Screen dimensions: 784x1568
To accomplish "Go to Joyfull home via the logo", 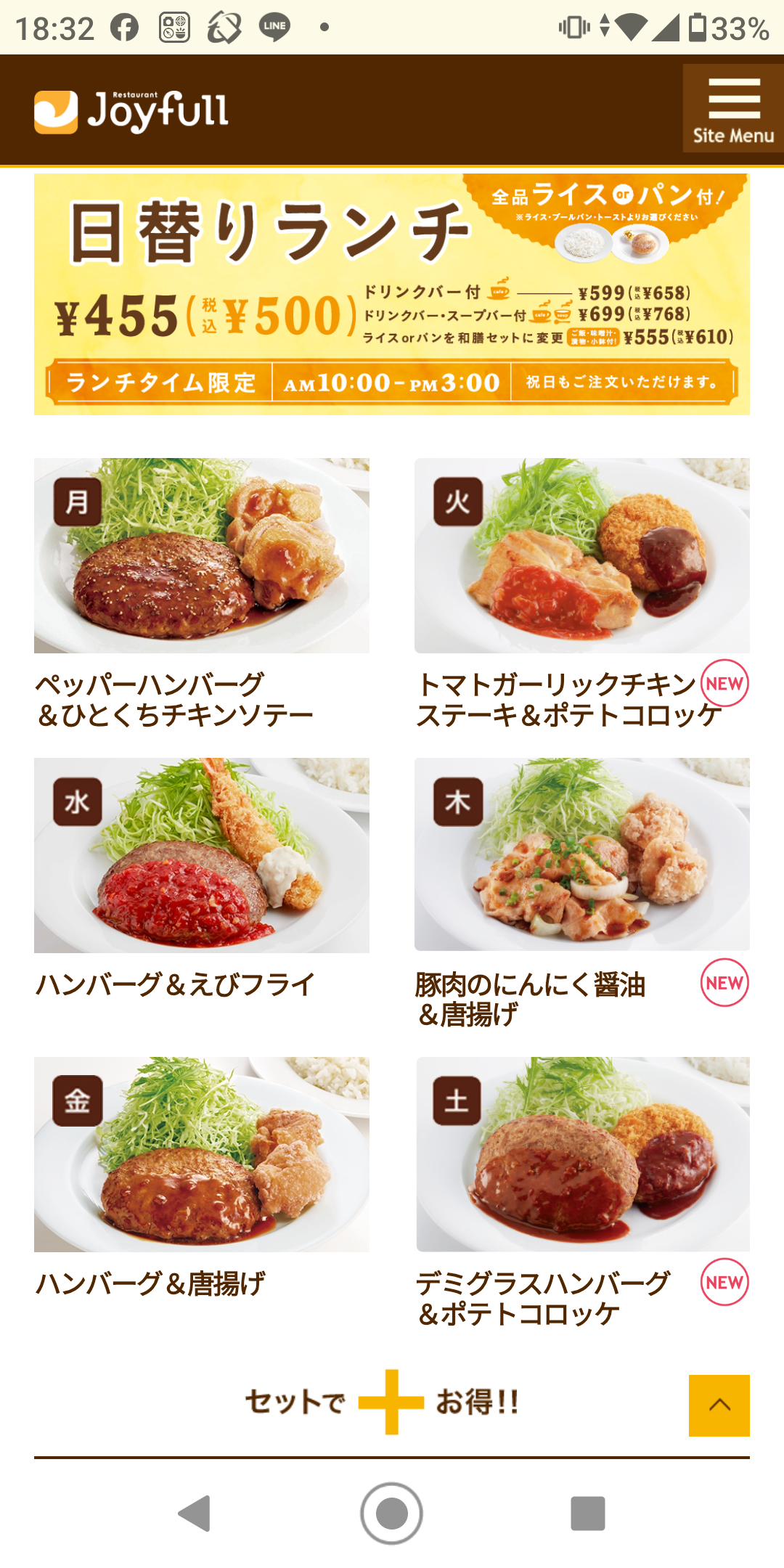I will [131, 112].
